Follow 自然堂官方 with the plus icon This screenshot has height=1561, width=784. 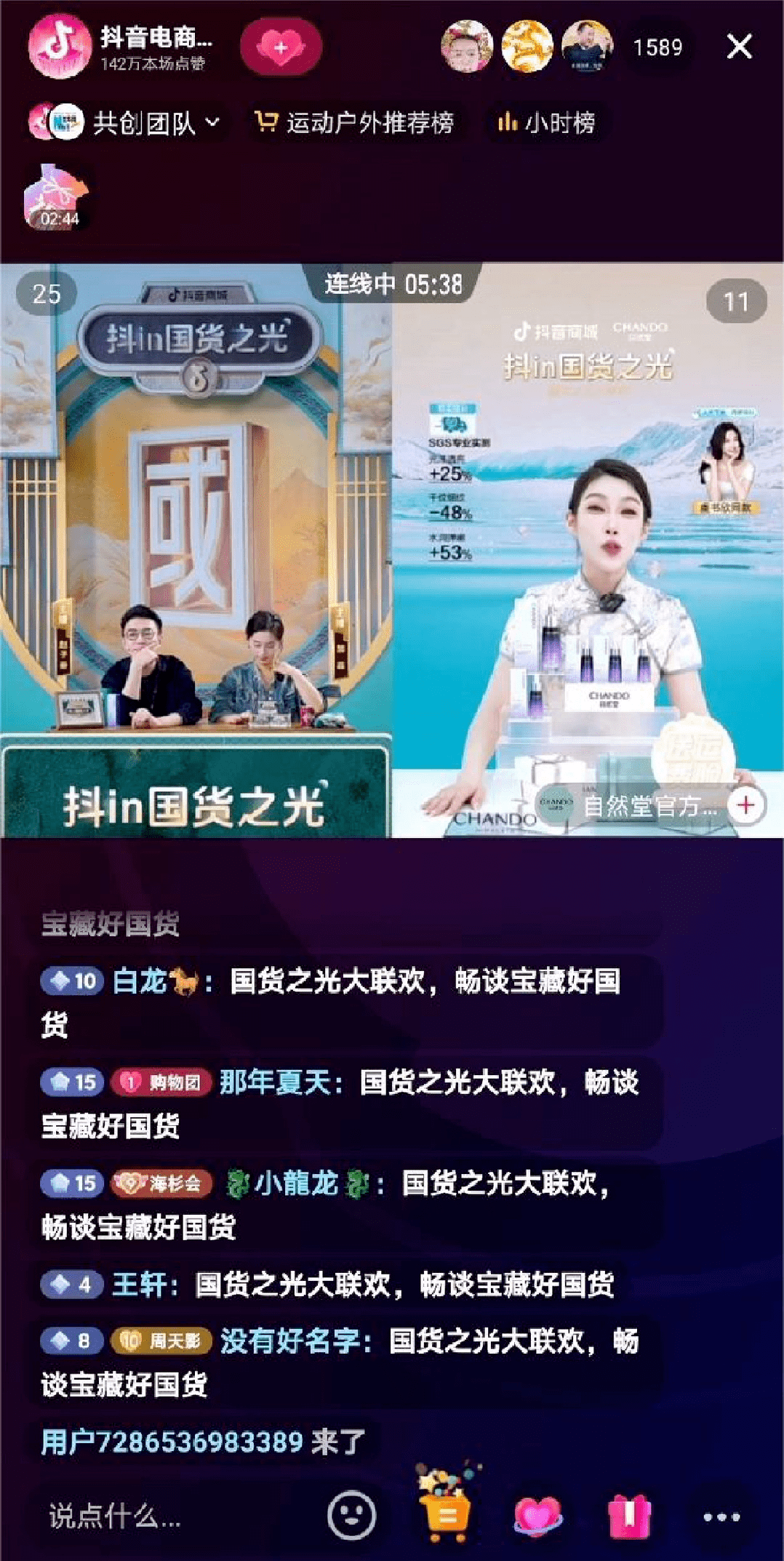pyautogui.click(x=745, y=805)
